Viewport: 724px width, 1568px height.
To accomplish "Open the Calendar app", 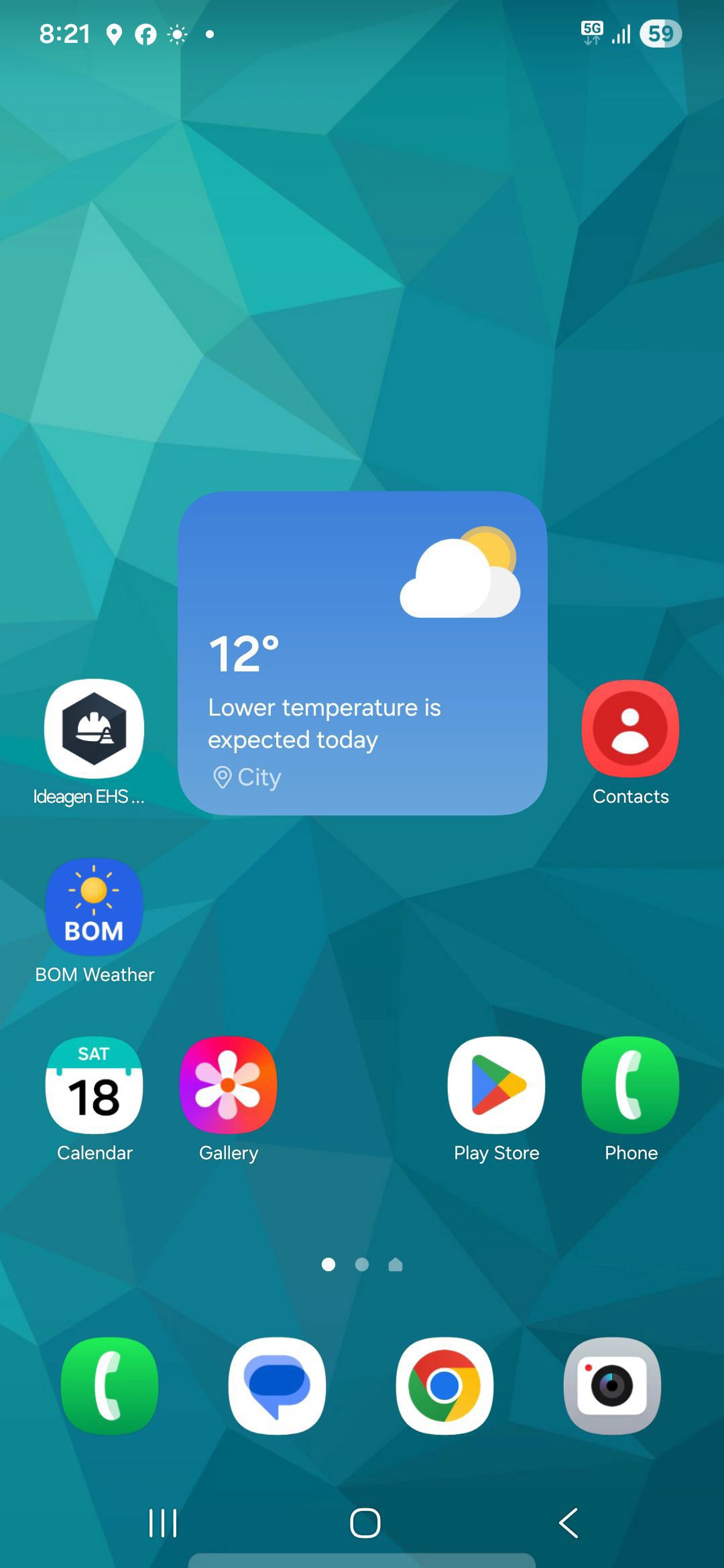I will pyautogui.click(x=94, y=1085).
